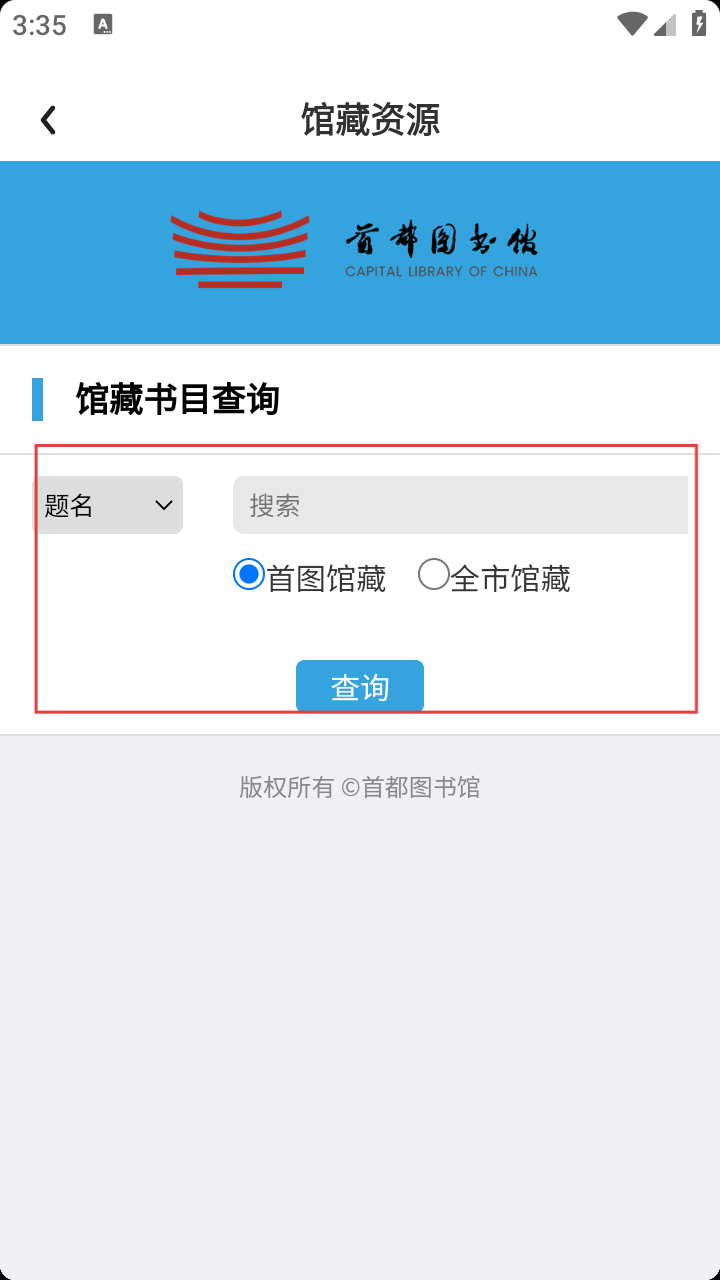Tap the 查询 button

click(360, 686)
